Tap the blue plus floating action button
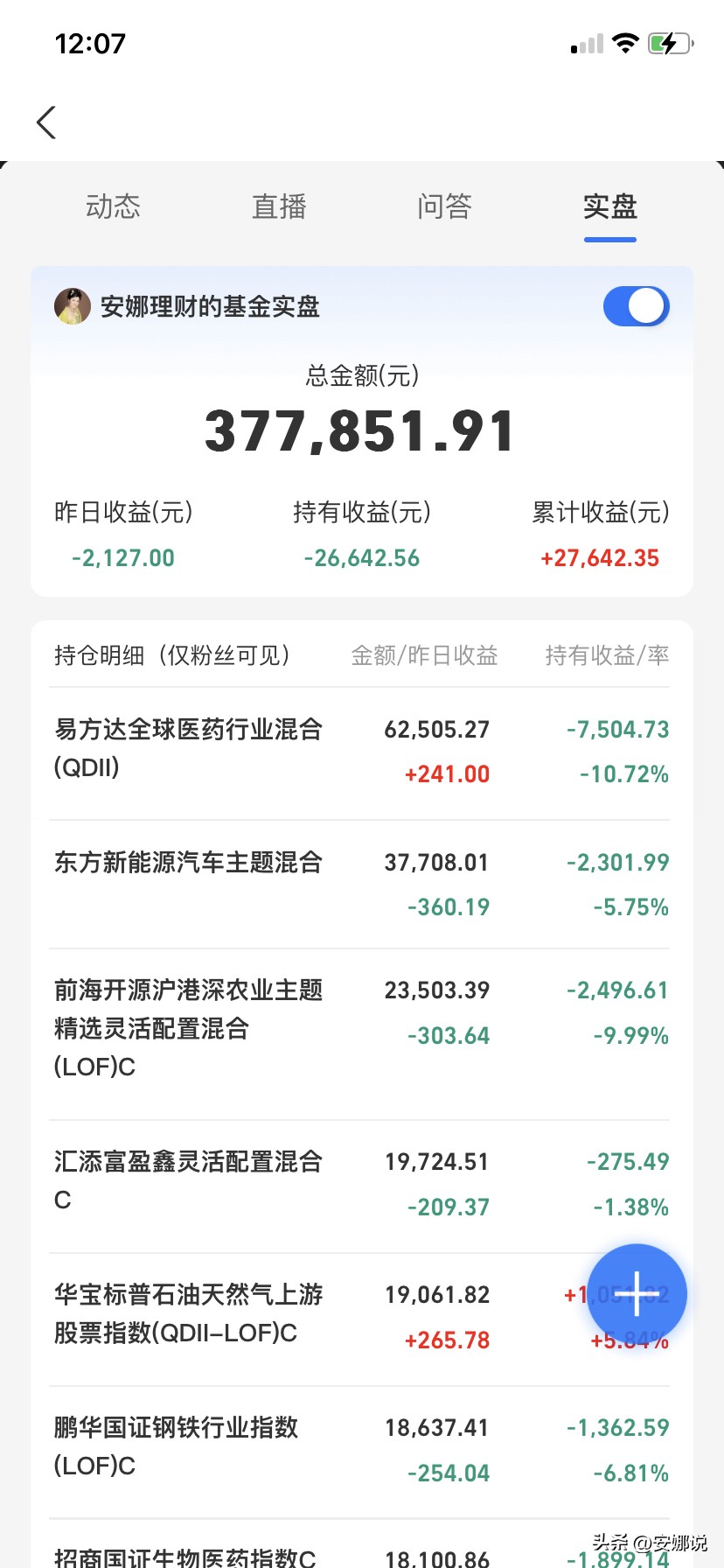 (x=636, y=1293)
